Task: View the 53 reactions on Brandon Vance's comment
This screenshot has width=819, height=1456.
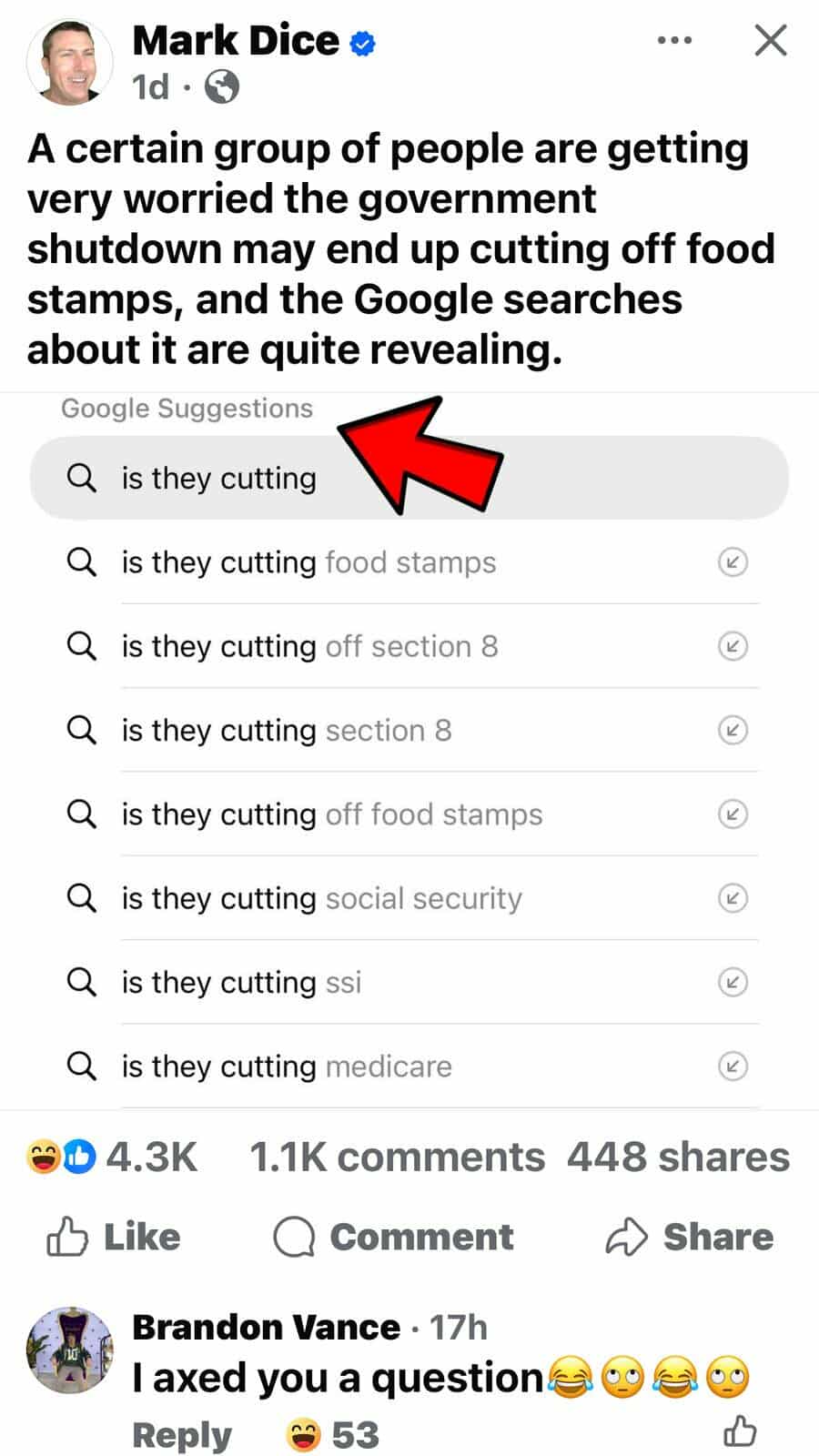Action: 333,1435
